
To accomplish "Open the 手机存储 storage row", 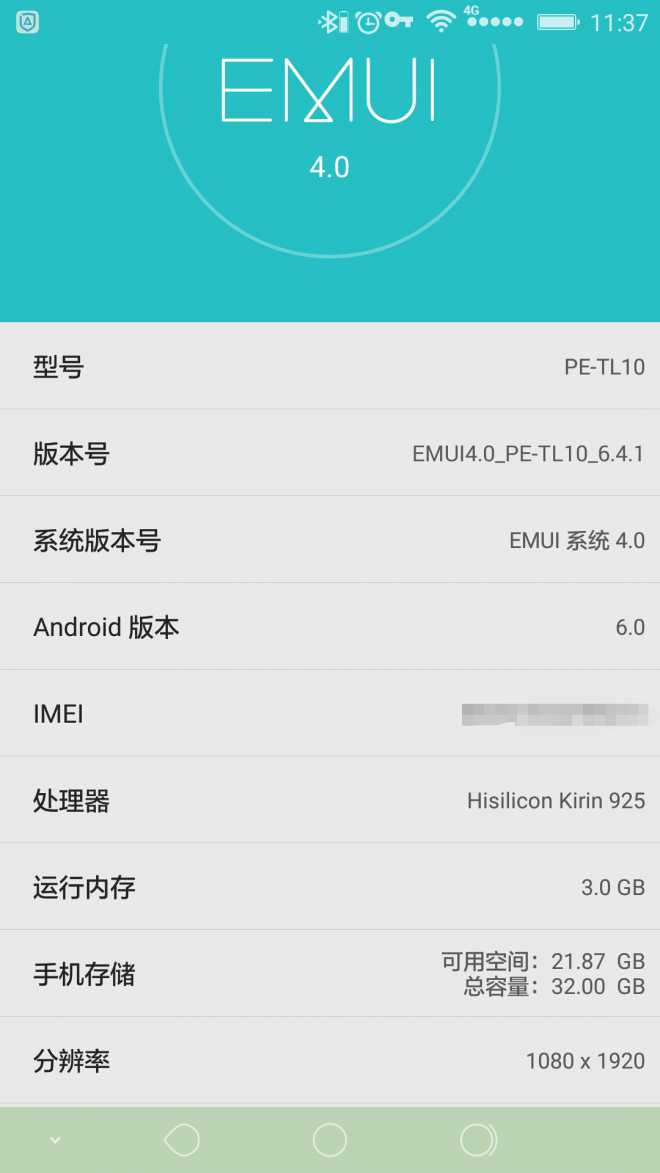I will [330, 974].
